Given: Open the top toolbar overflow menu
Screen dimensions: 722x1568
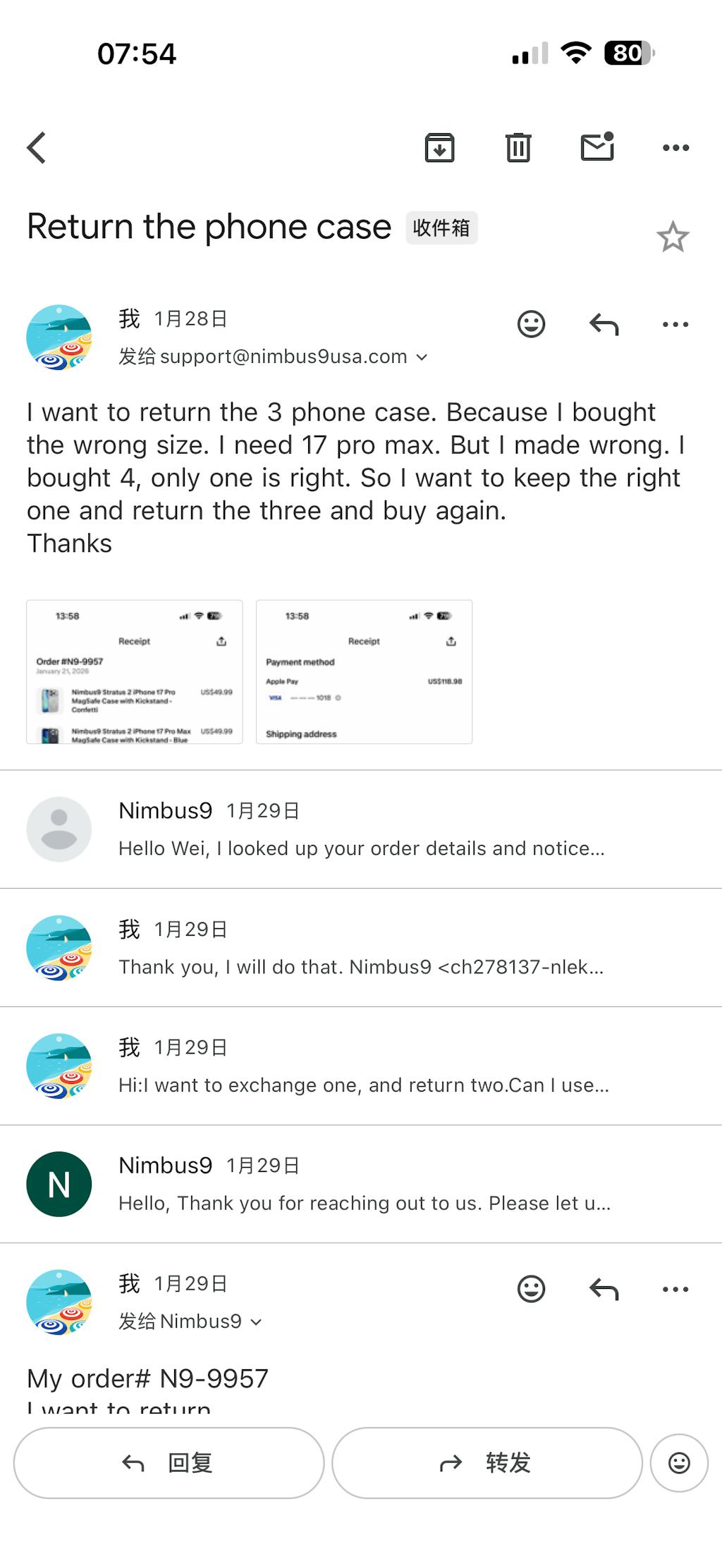Looking at the screenshot, I should [x=675, y=148].
